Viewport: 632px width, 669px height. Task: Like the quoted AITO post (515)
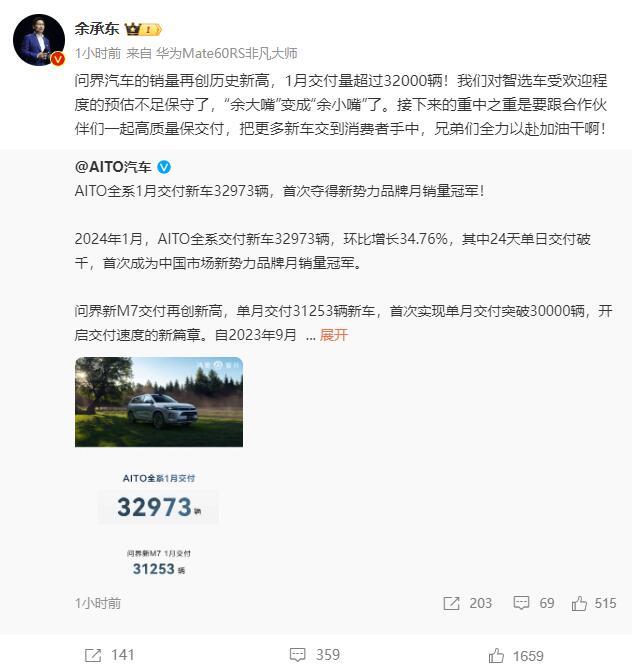coord(593,603)
